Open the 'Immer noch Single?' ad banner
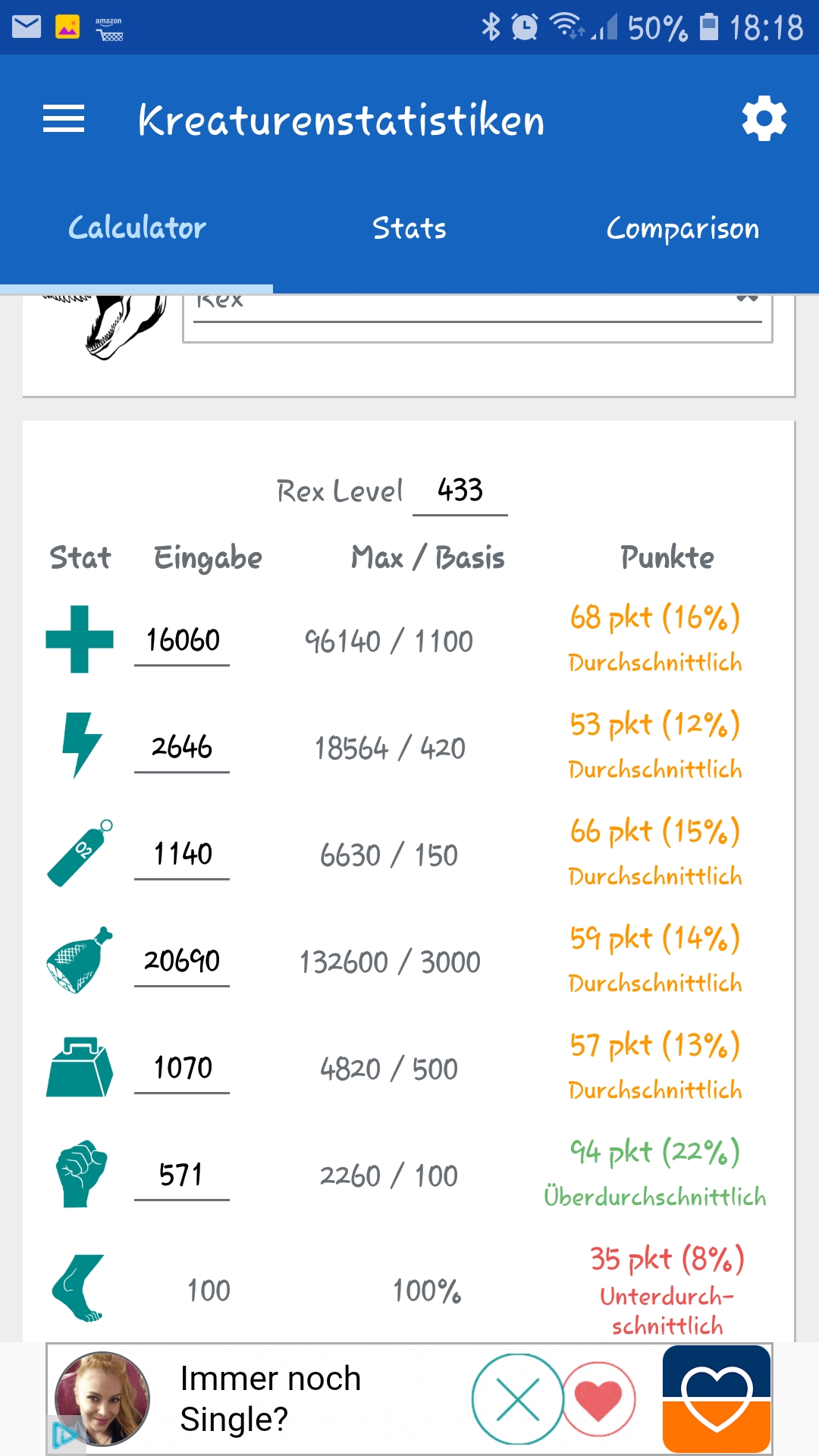Viewport: 819px width, 1456px height. click(409, 1399)
